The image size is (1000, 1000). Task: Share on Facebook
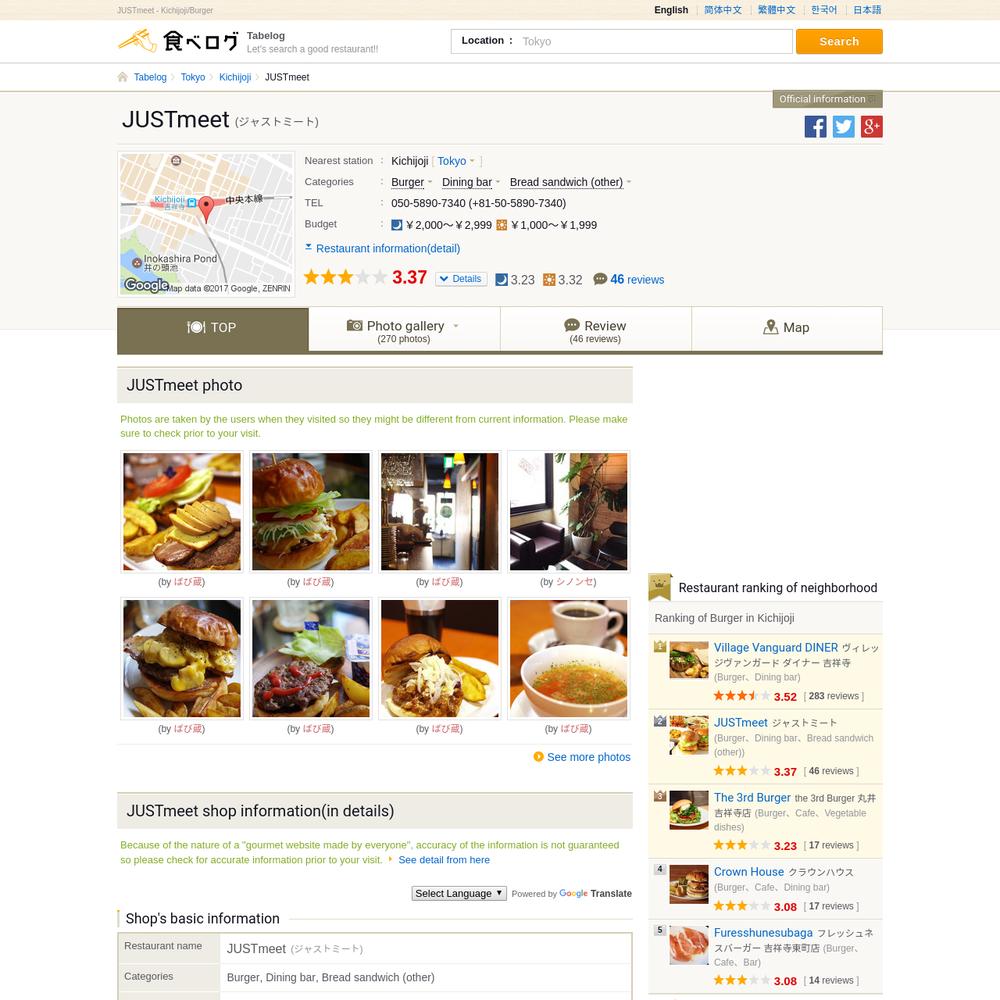coord(815,126)
